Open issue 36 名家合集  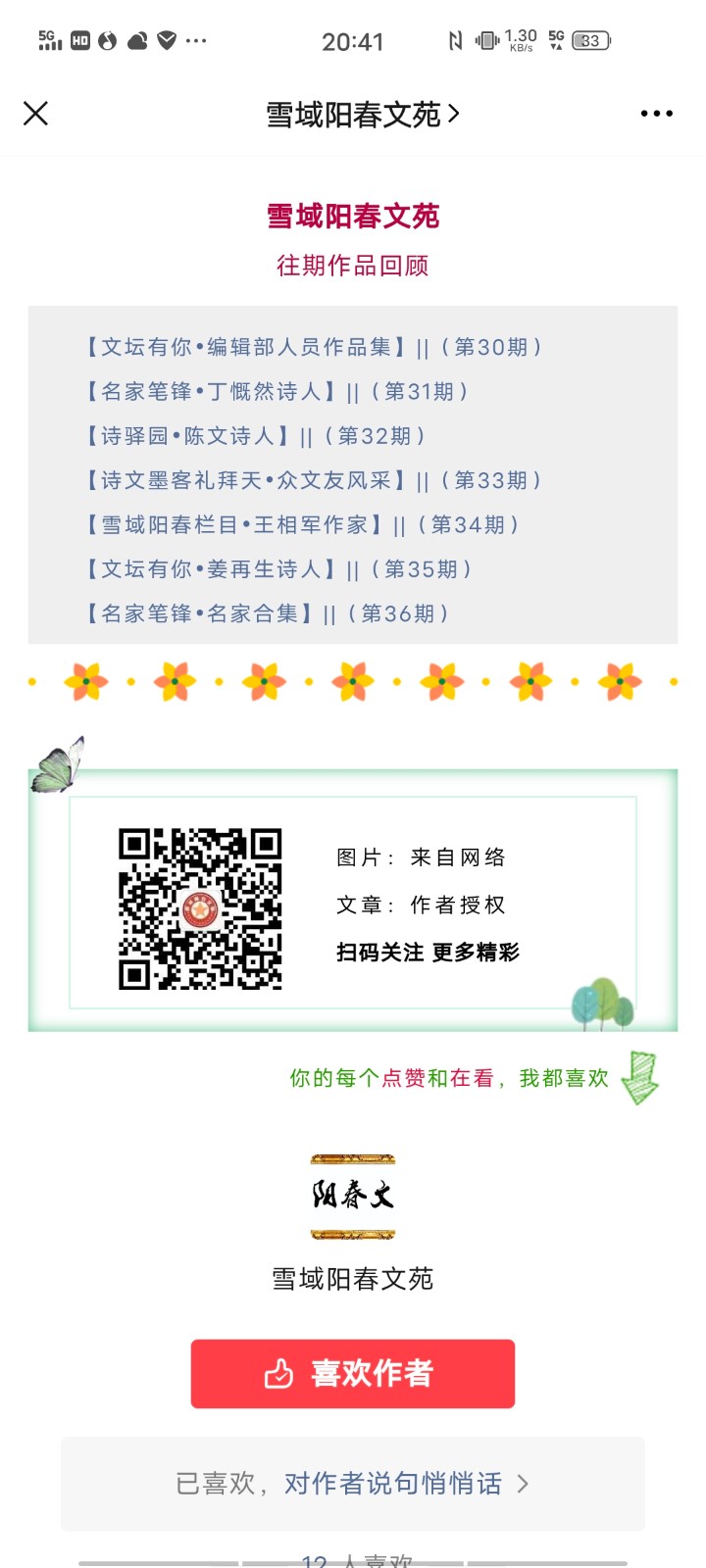click(266, 613)
